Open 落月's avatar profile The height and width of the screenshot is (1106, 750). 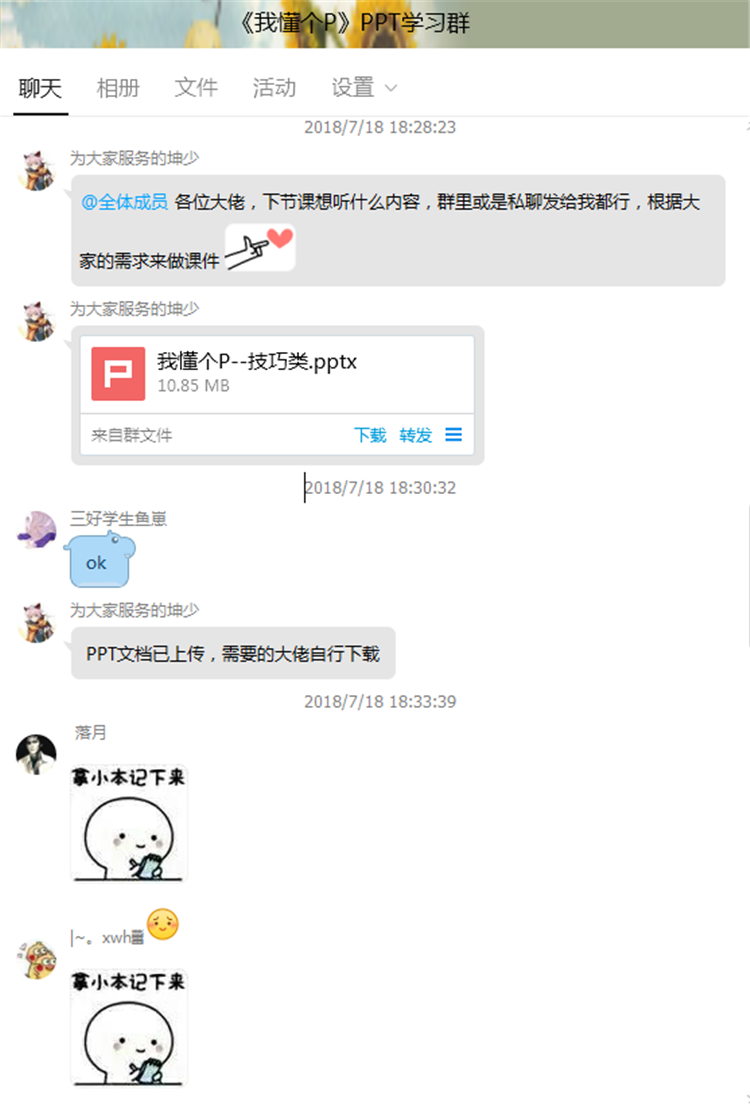[37, 754]
